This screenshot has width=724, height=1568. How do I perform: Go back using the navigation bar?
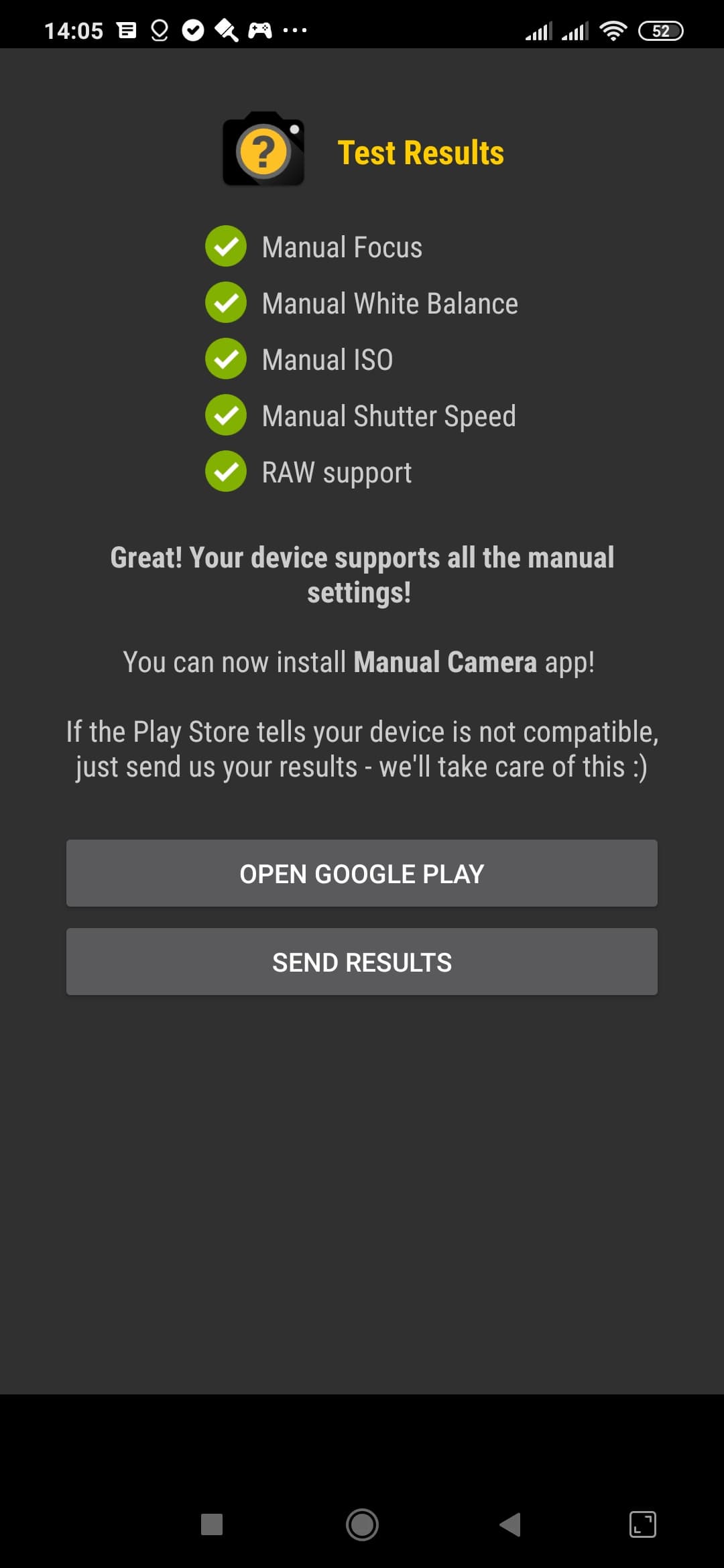pyautogui.click(x=511, y=1524)
